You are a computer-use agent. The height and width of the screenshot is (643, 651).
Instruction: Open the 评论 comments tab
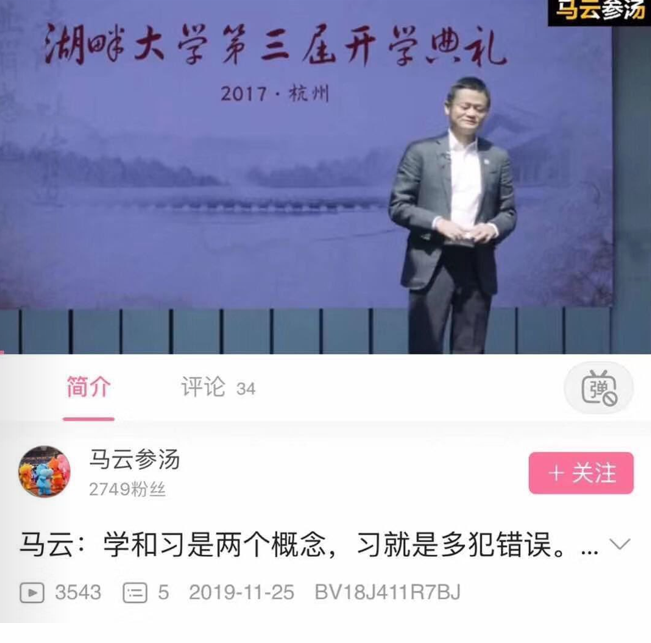[x=218, y=388]
